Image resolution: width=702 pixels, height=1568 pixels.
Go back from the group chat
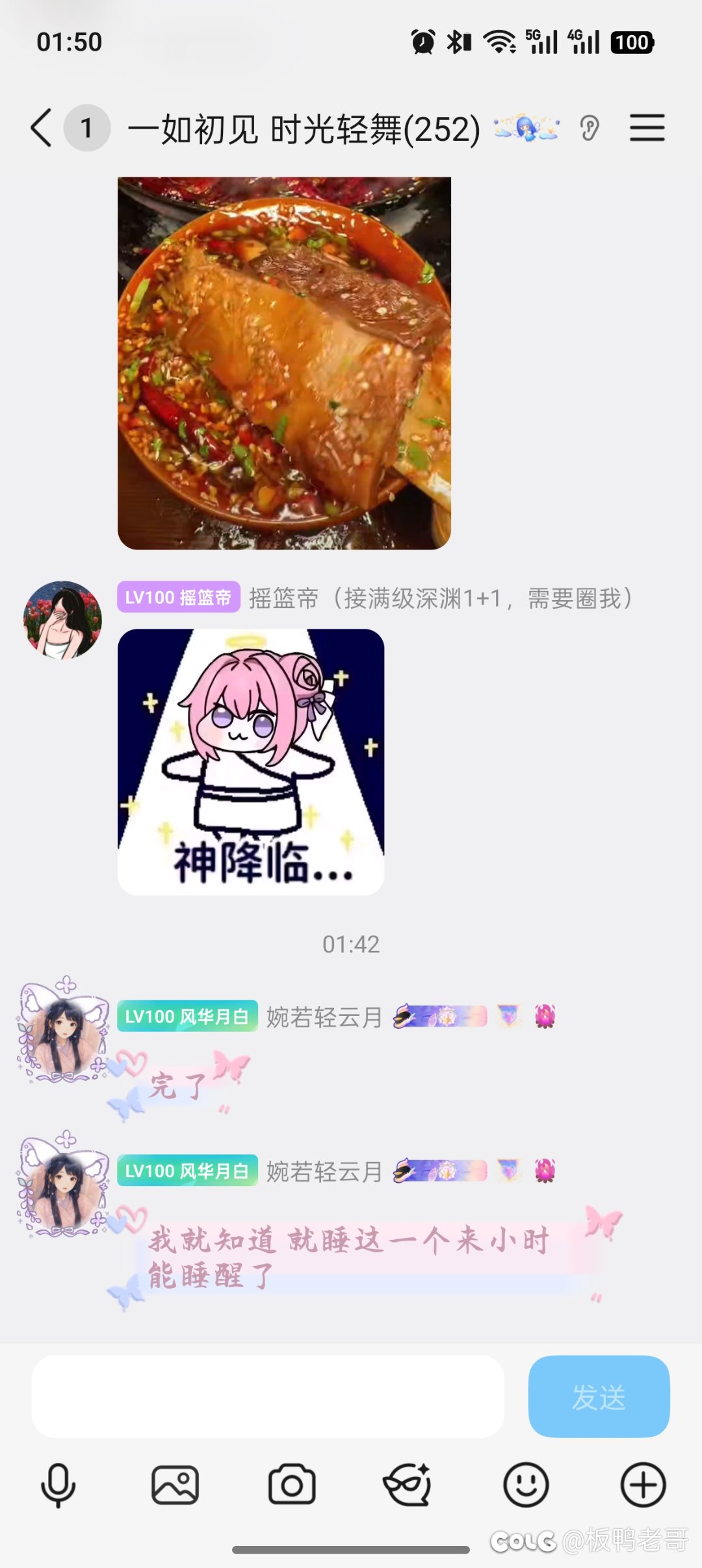42,128
